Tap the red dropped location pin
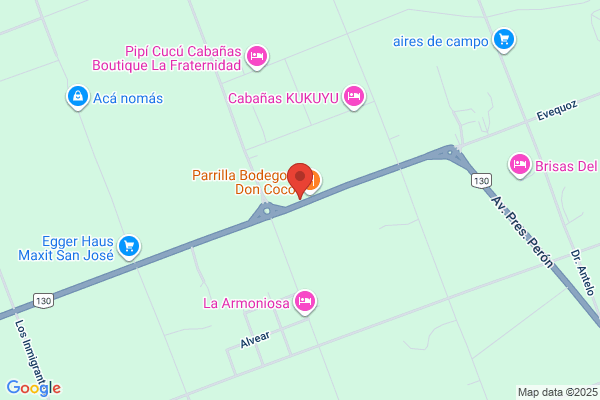 [x=300, y=181]
